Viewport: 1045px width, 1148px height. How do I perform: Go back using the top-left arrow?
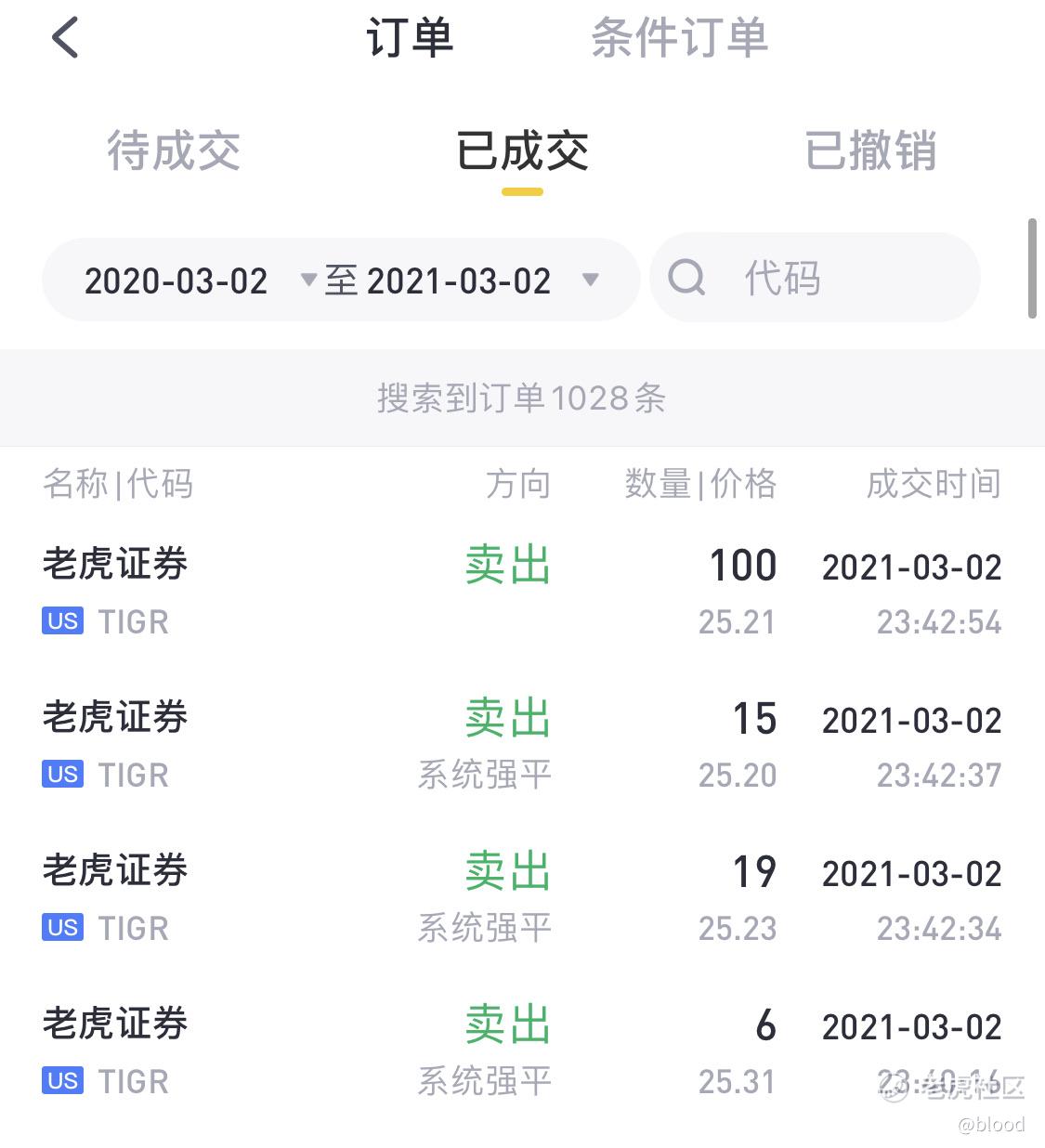(x=65, y=39)
